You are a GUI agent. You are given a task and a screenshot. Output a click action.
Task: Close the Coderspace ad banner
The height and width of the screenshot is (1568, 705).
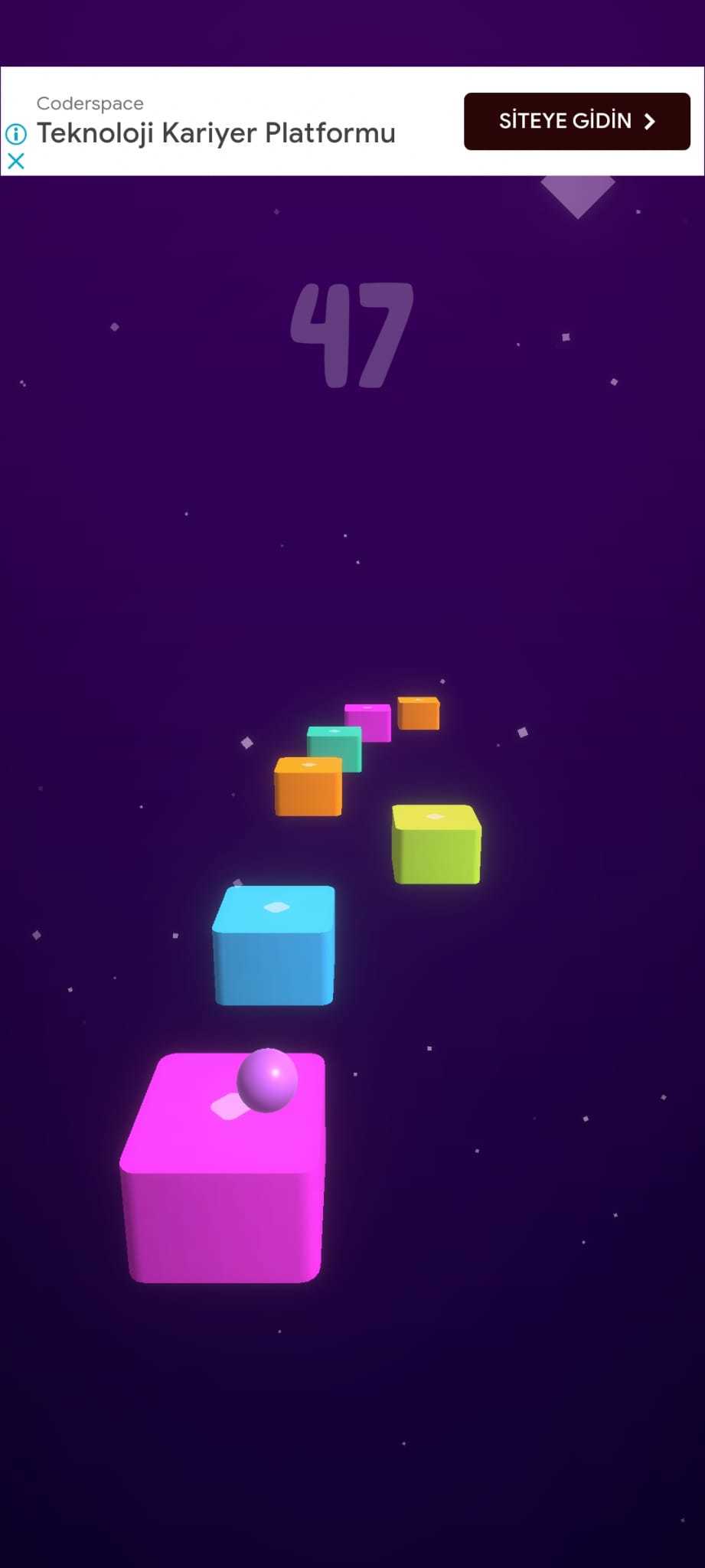click(x=15, y=161)
